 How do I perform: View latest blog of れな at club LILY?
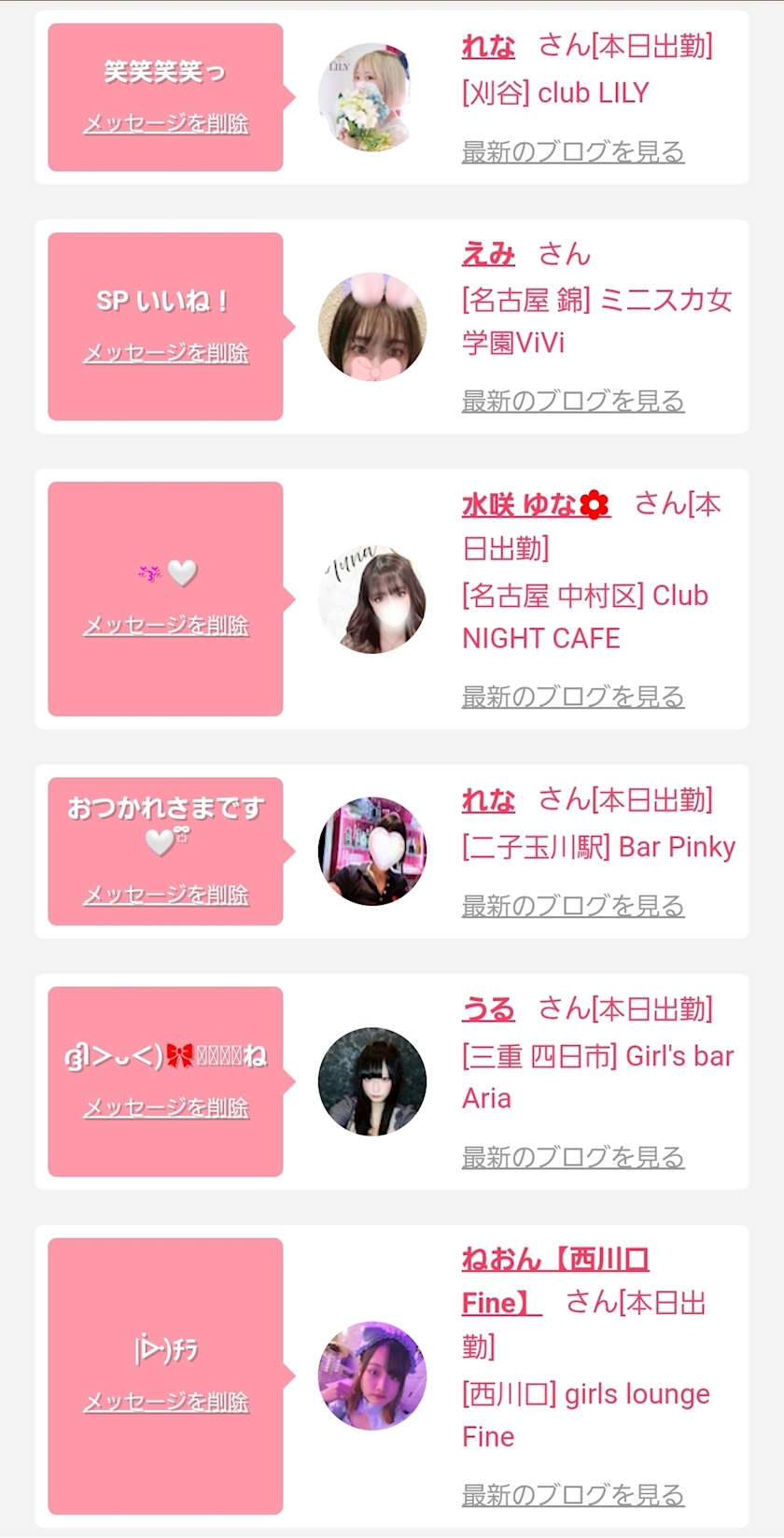[x=573, y=151]
